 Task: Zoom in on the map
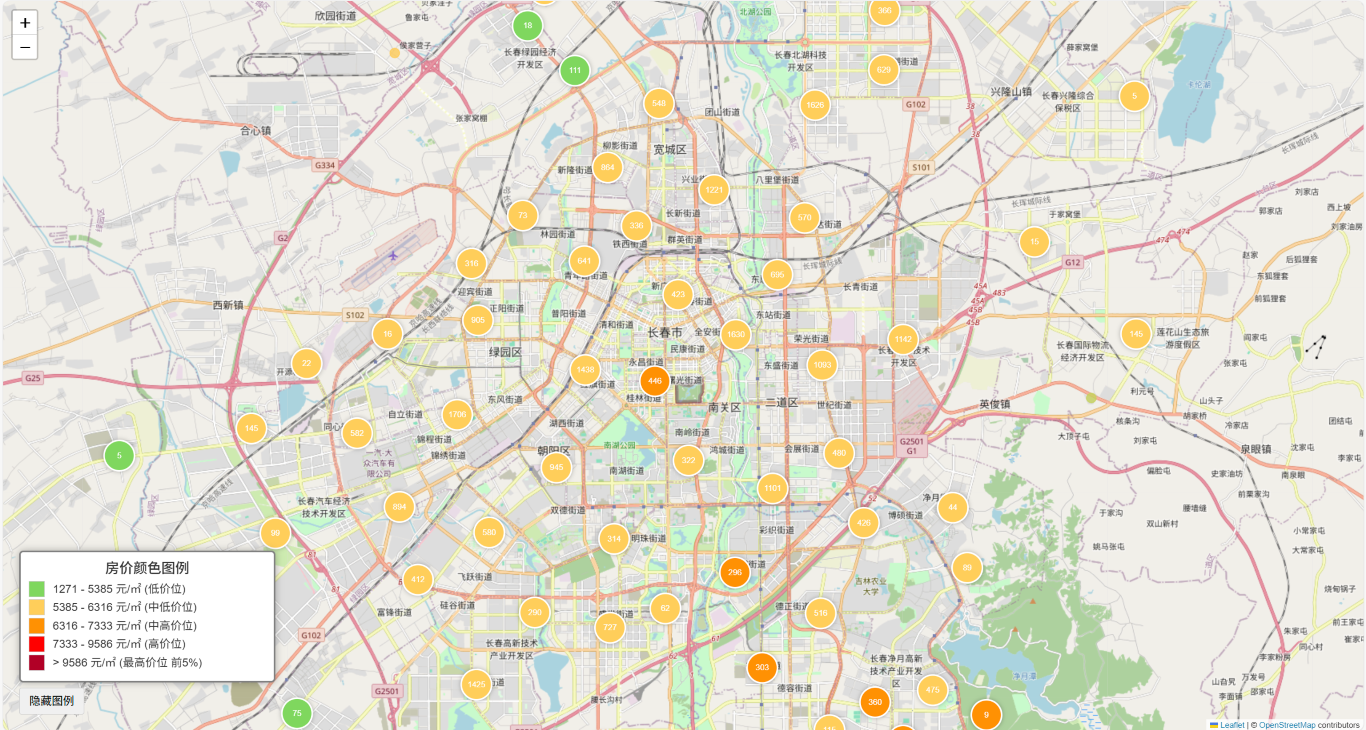coord(25,23)
